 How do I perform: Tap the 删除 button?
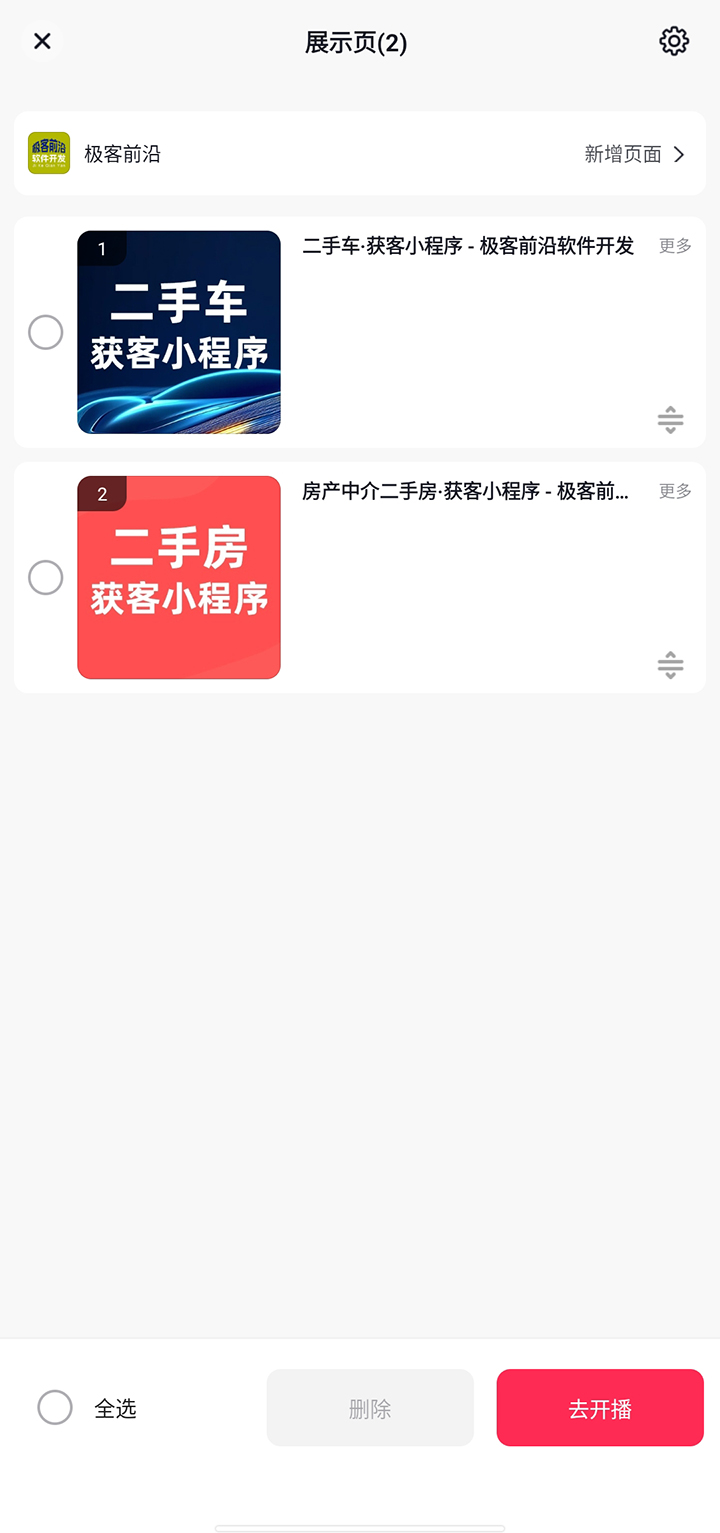point(370,1408)
